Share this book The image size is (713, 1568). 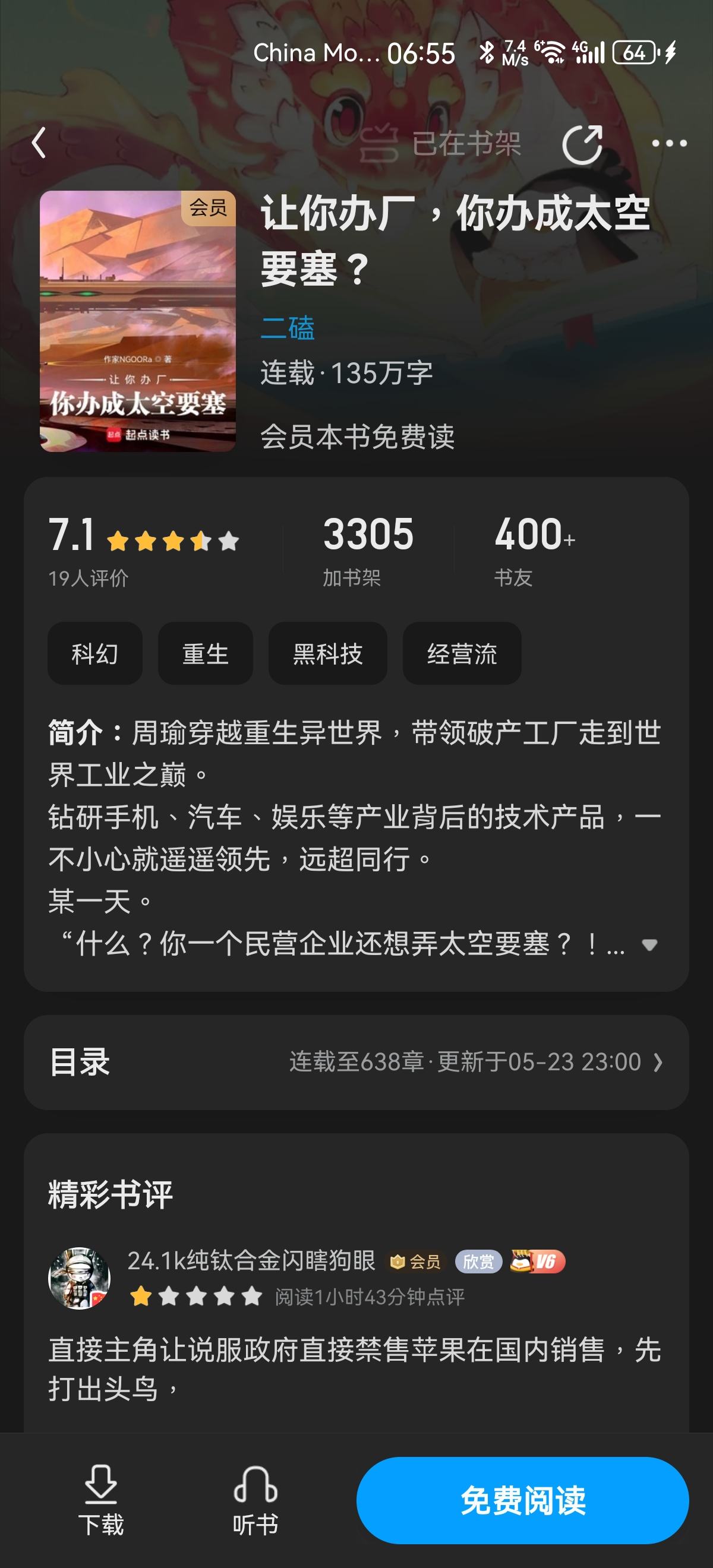(582, 144)
